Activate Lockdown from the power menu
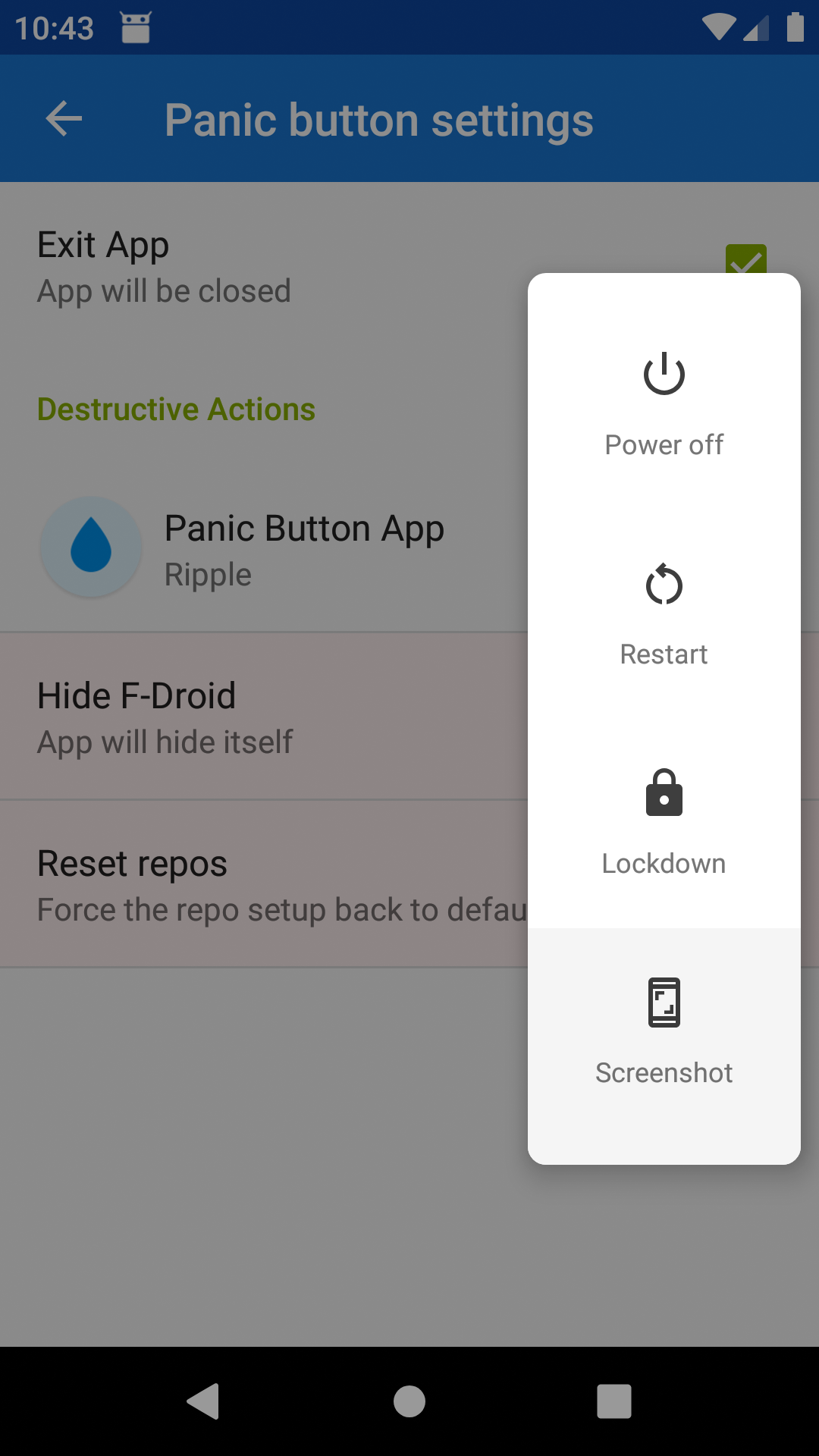 pos(664,823)
